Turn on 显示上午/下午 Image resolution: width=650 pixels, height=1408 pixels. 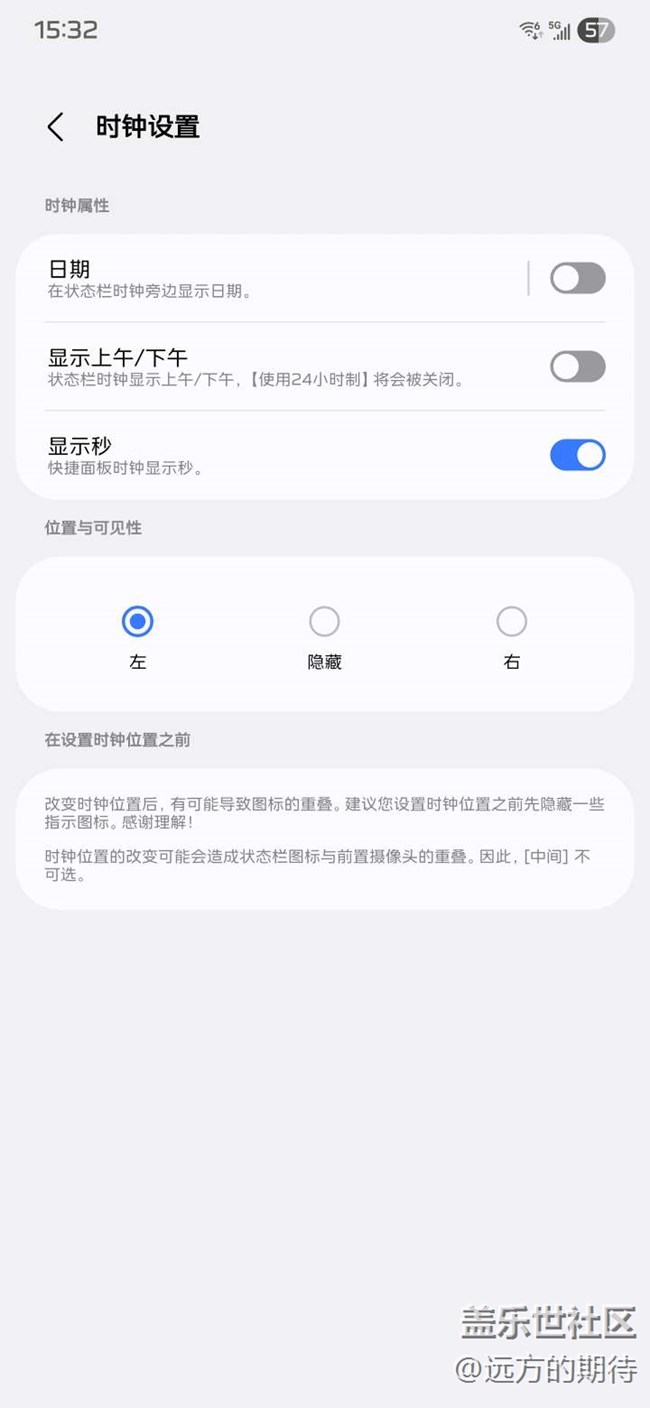[577, 366]
